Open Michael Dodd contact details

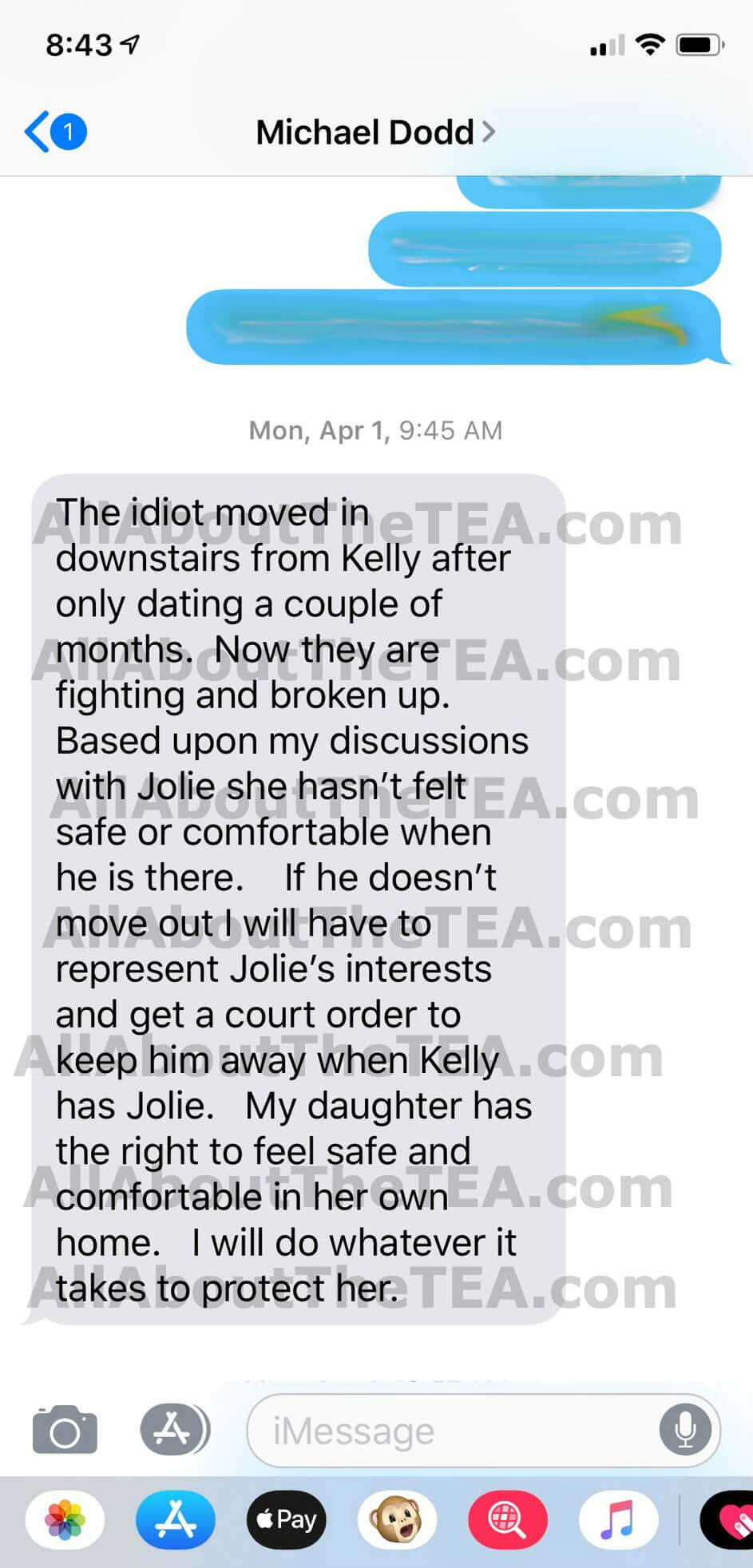pos(375,132)
